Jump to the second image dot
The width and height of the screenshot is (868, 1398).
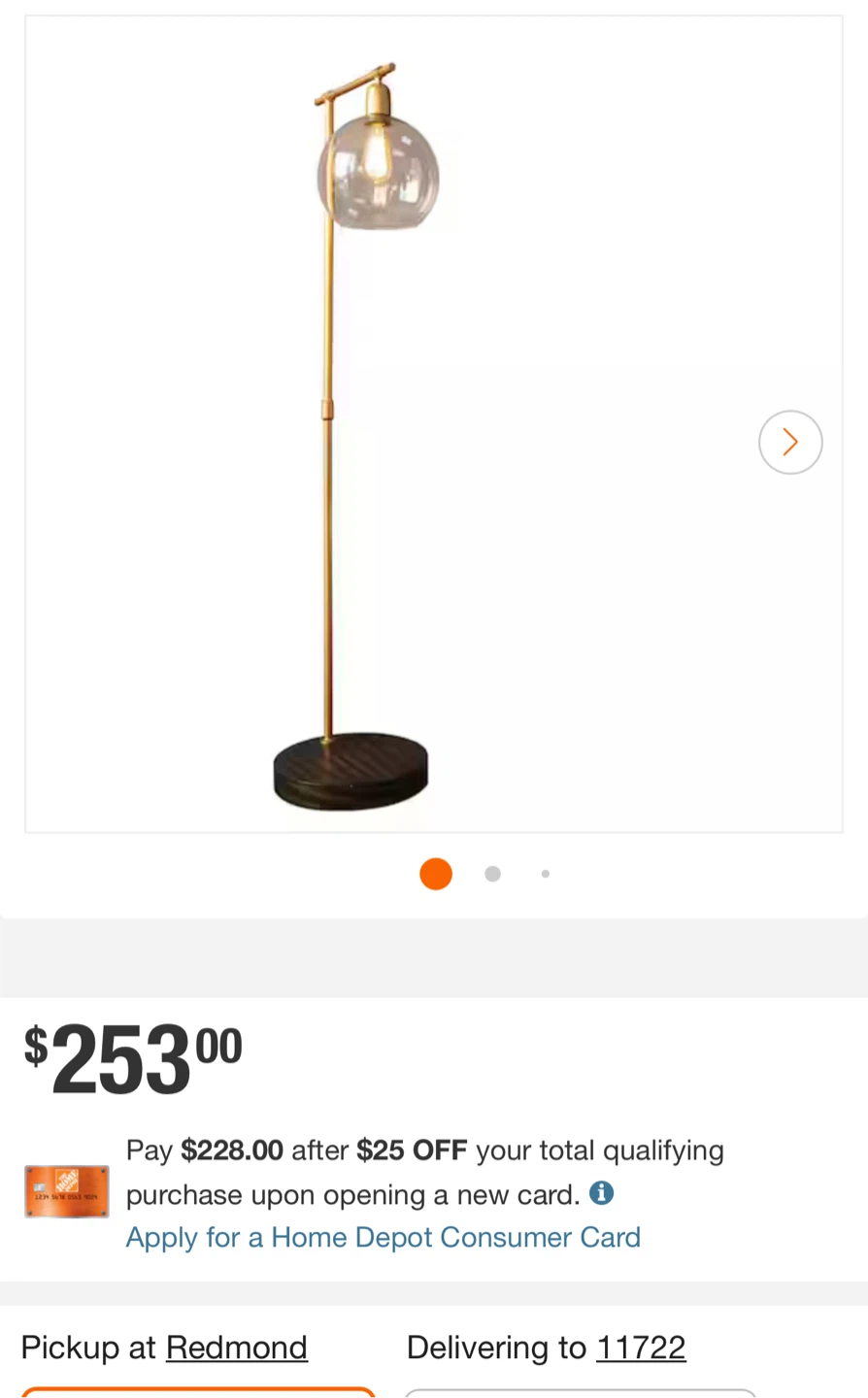click(x=492, y=874)
